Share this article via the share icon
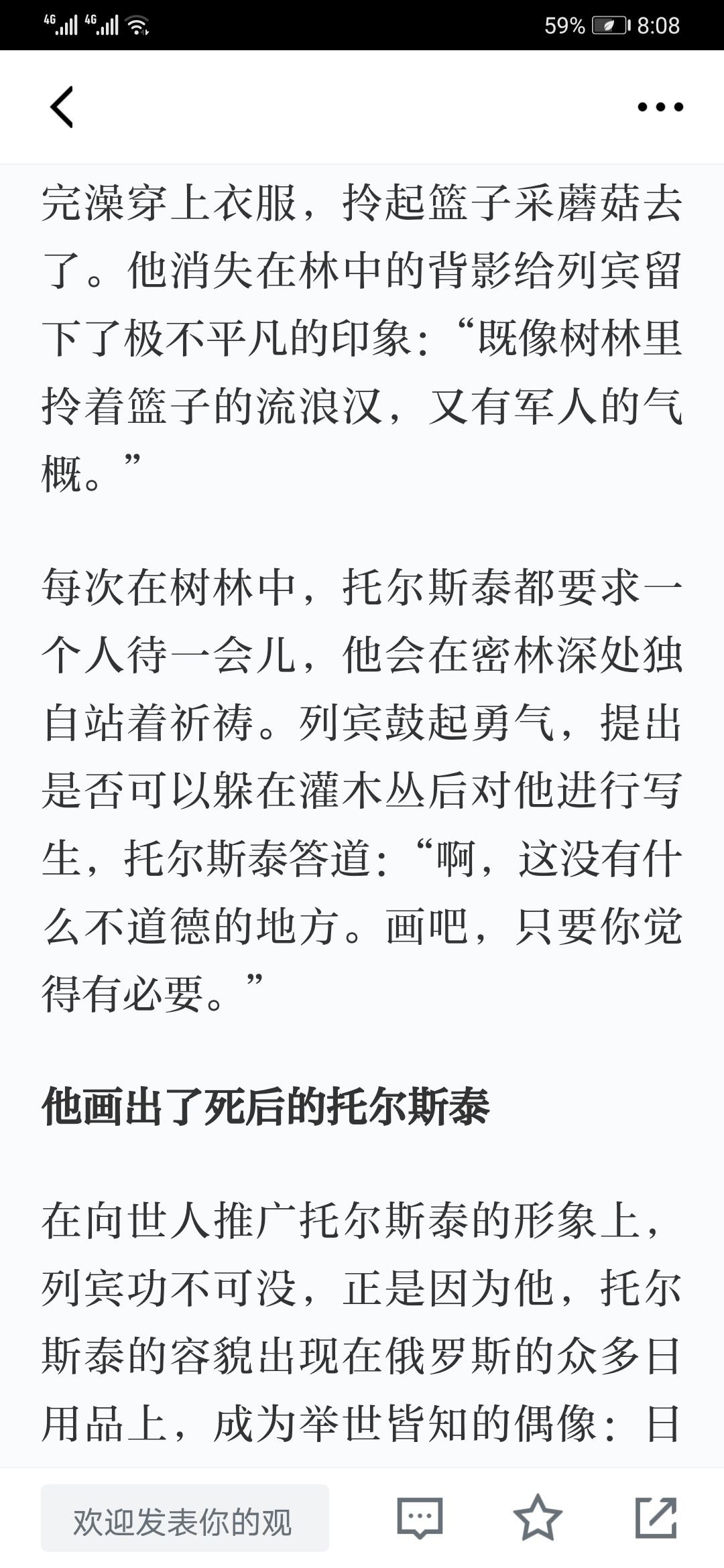724x1568 pixels. click(656, 1517)
